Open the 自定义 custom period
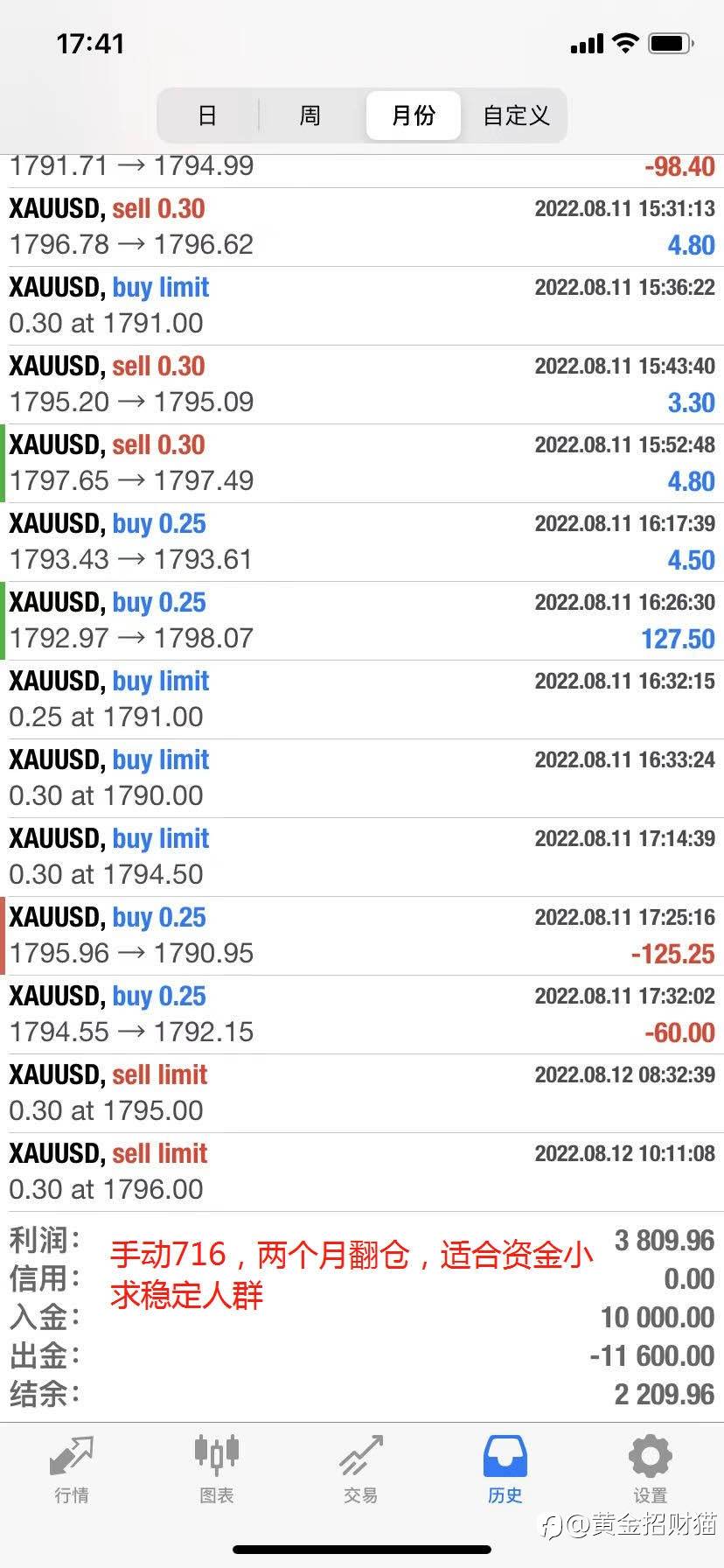The width and height of the screenshot is (724, 1568). tap(516, 115)
